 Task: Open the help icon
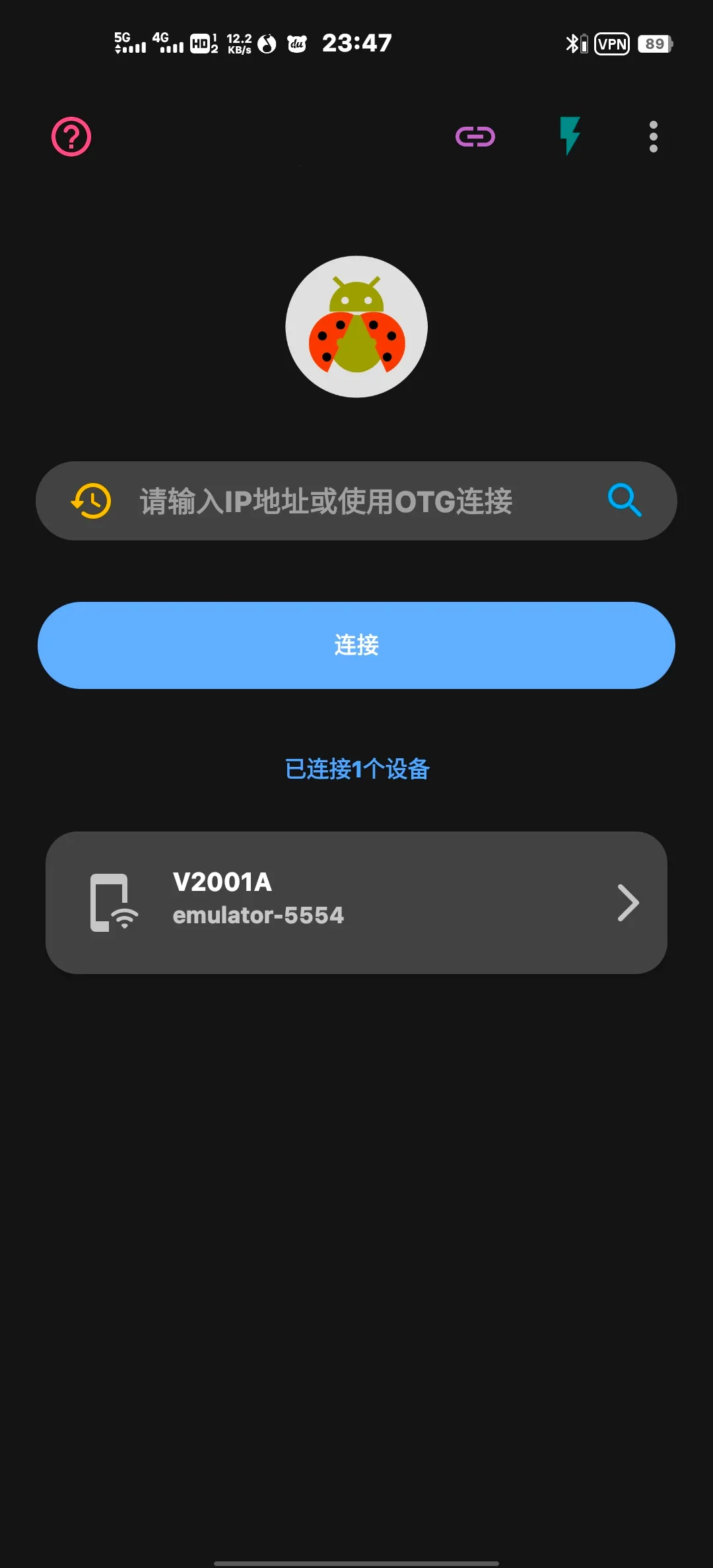[71, 136]
